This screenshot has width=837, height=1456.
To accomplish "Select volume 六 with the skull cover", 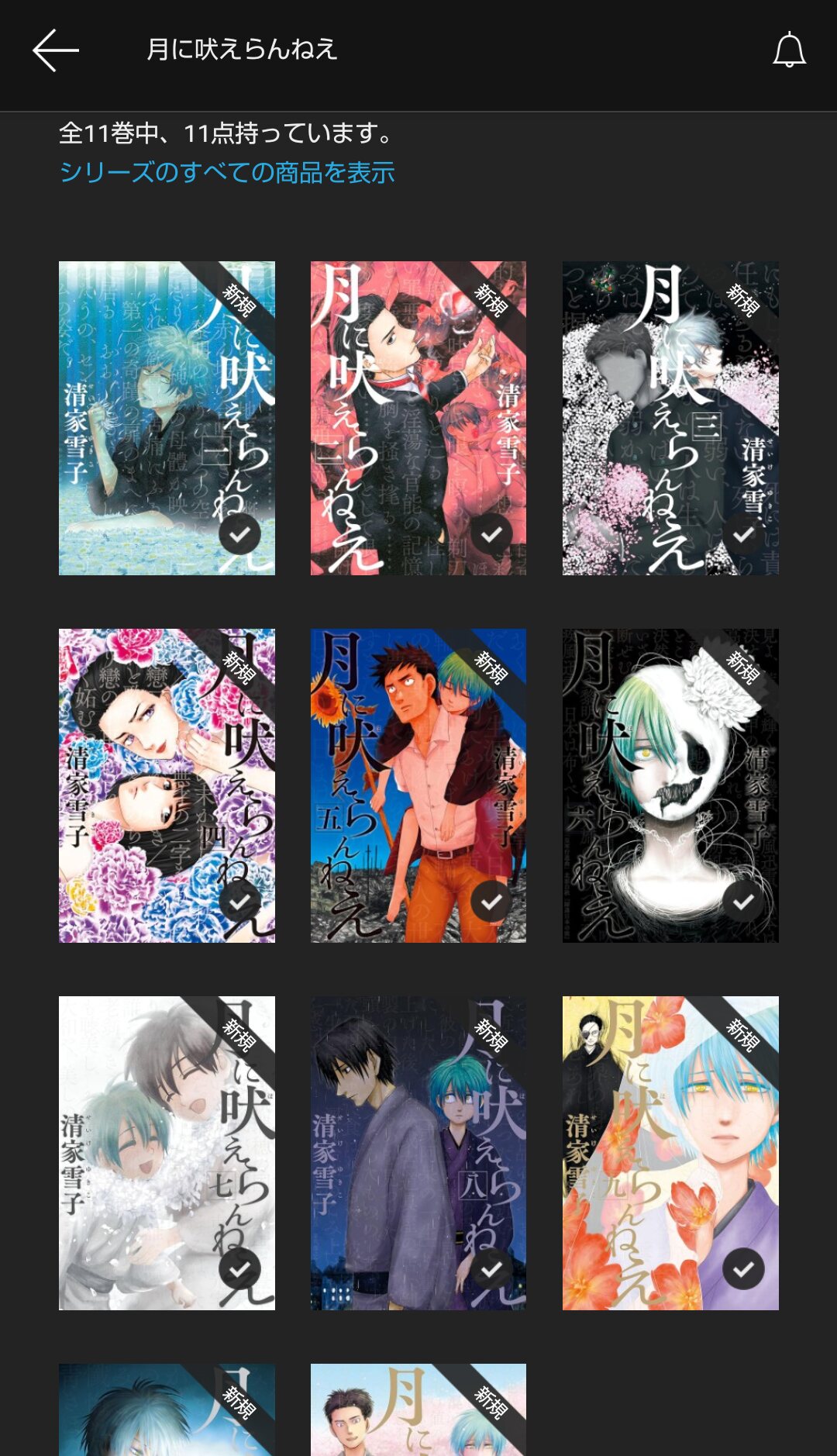I will click(670, 785).
